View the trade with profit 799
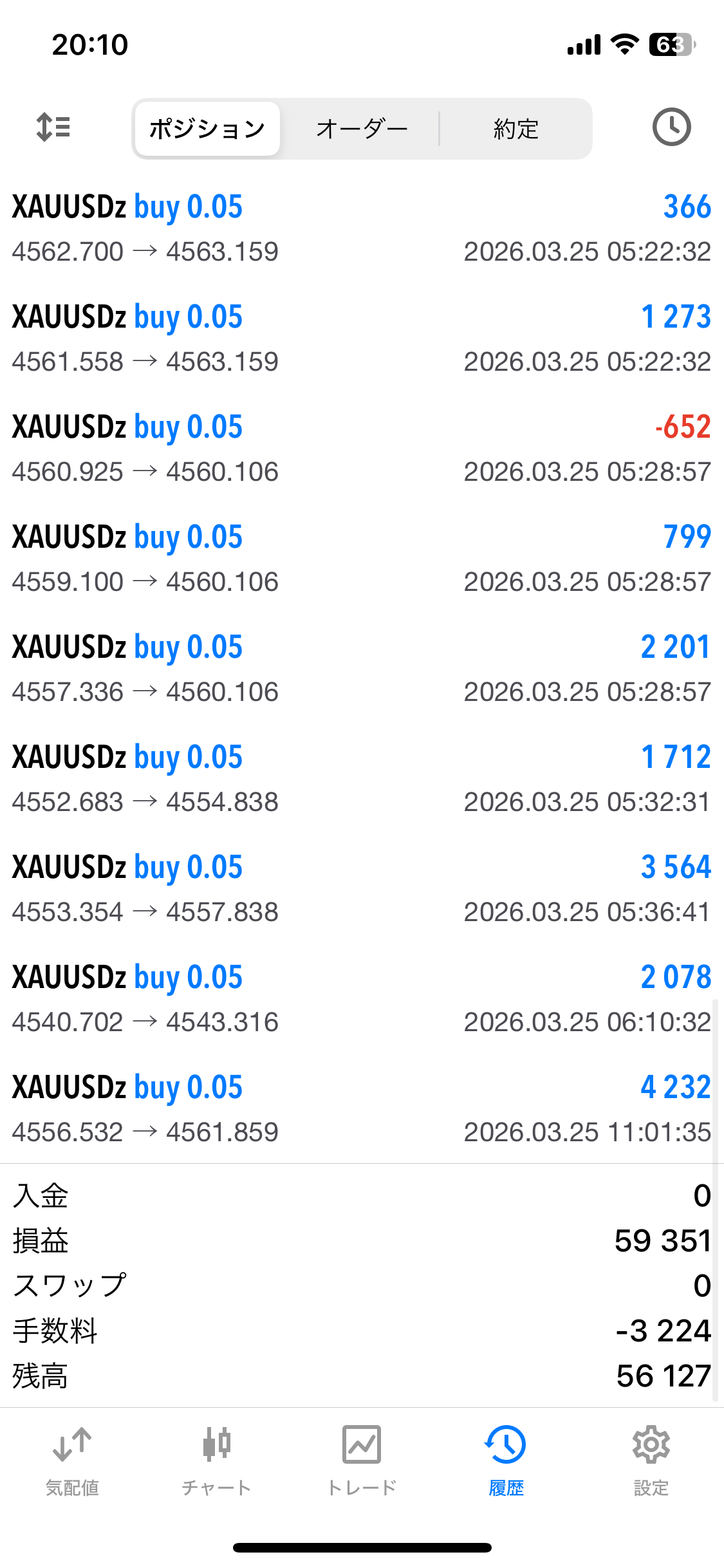This screenshot has width=724, height=1568. point(362,559)
